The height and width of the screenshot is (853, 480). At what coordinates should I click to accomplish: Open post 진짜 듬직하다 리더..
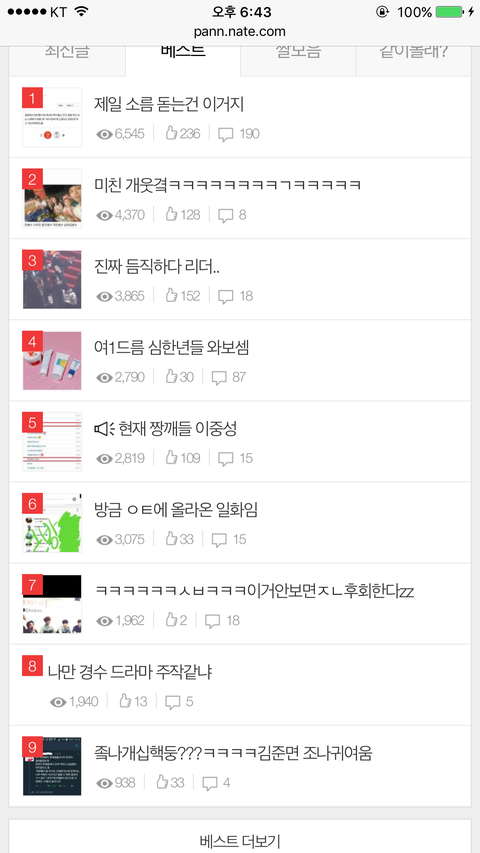point(240,279)
